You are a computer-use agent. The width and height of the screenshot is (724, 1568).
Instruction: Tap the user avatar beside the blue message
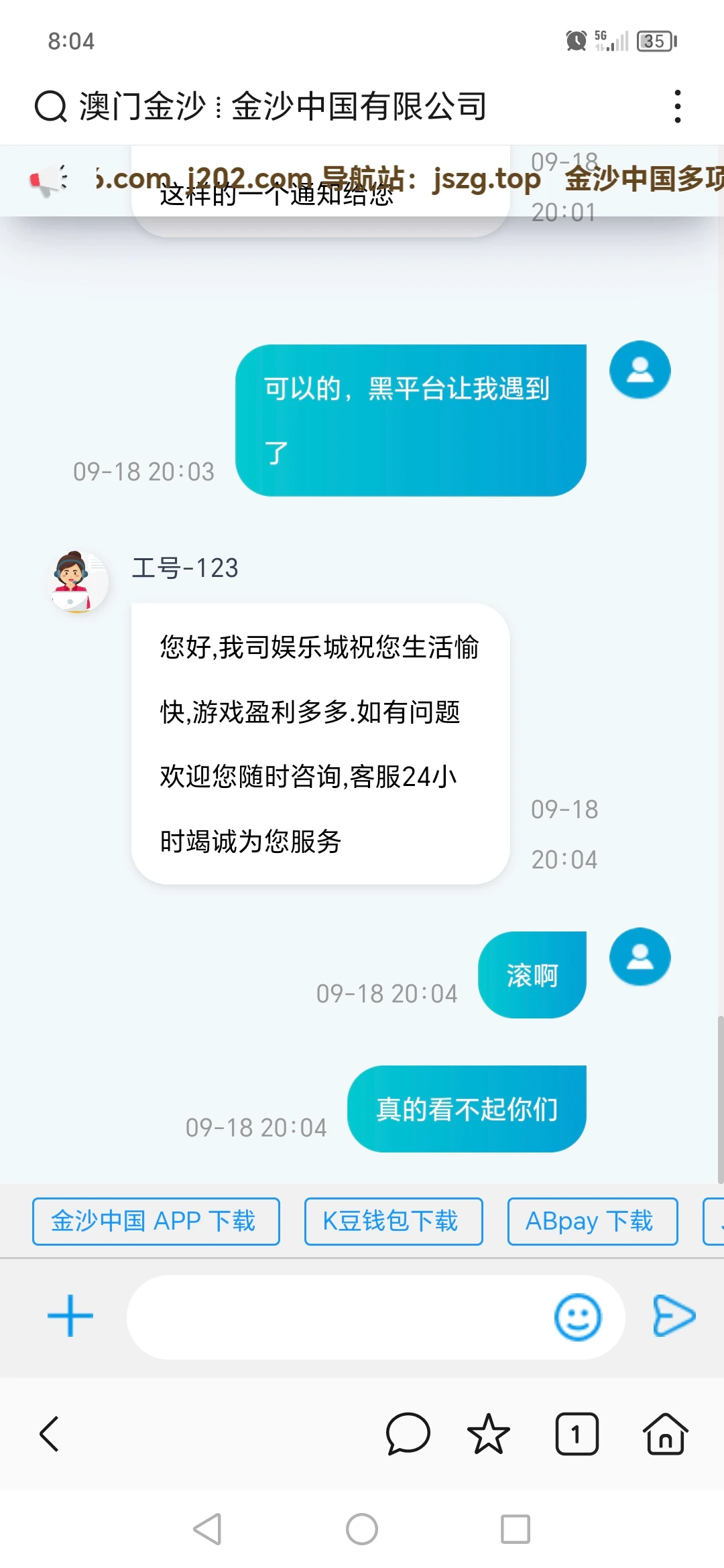tap(640, 371)
